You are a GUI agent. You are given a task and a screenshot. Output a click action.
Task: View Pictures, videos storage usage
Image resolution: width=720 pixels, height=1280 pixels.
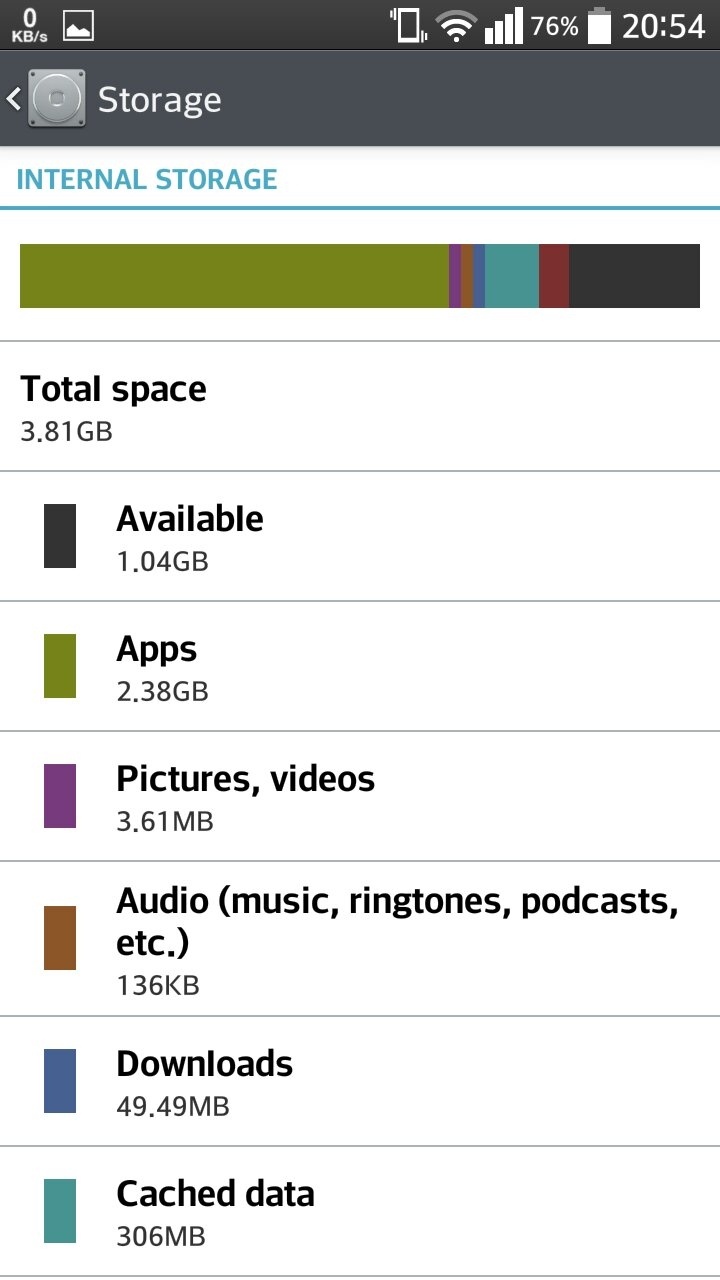(x=360, y=797)
